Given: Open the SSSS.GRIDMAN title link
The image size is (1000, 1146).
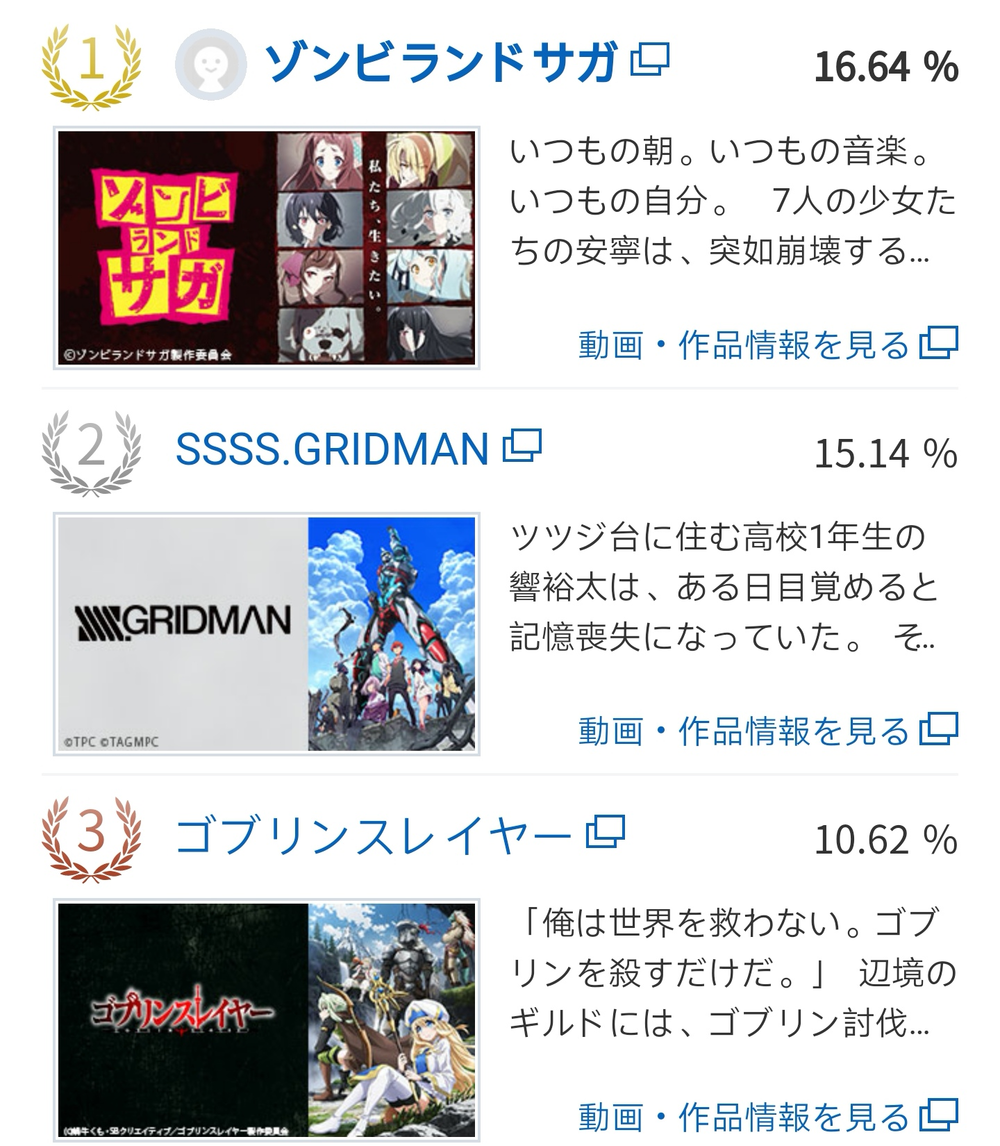Looking at the screenshot, I should tap(333, 450).
